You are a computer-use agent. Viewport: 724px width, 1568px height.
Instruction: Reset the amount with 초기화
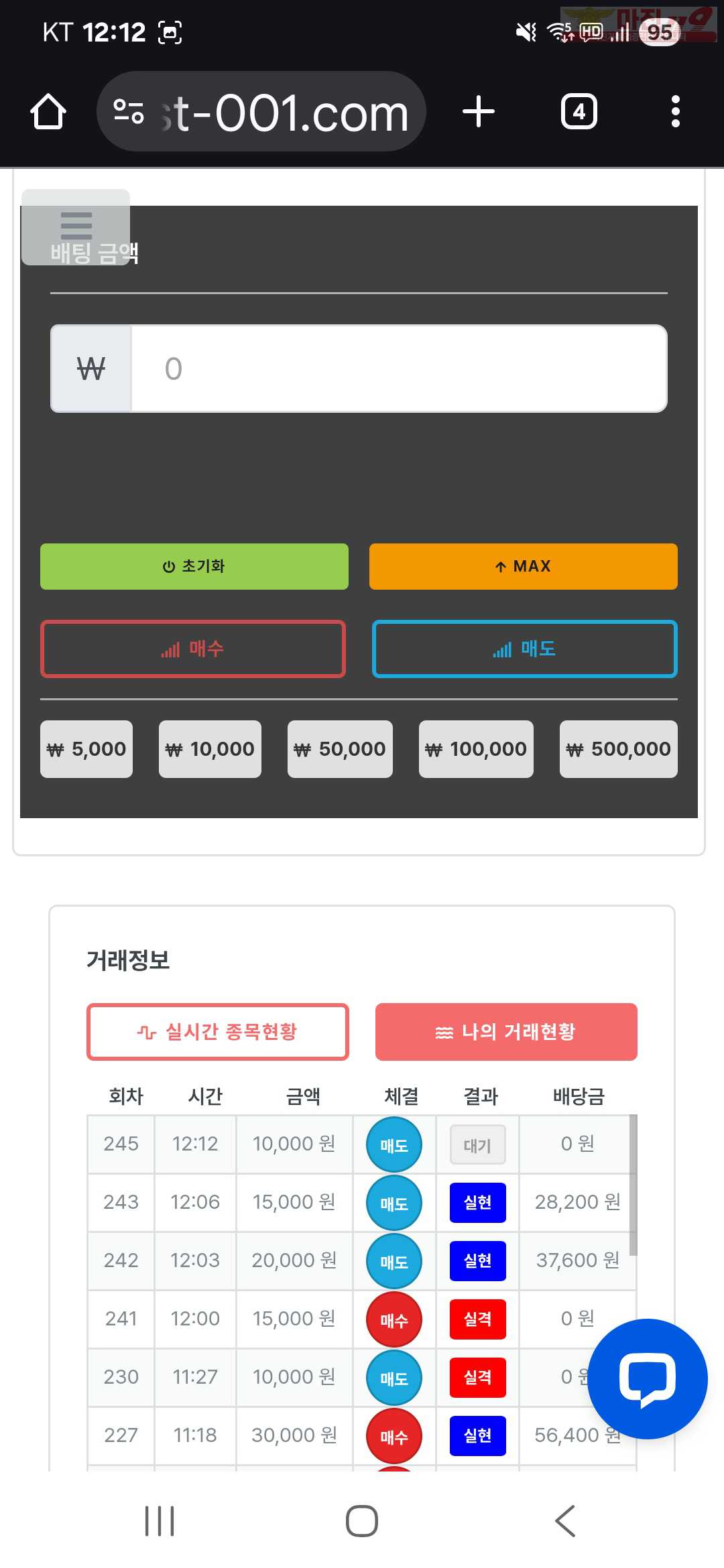[194, 566]
